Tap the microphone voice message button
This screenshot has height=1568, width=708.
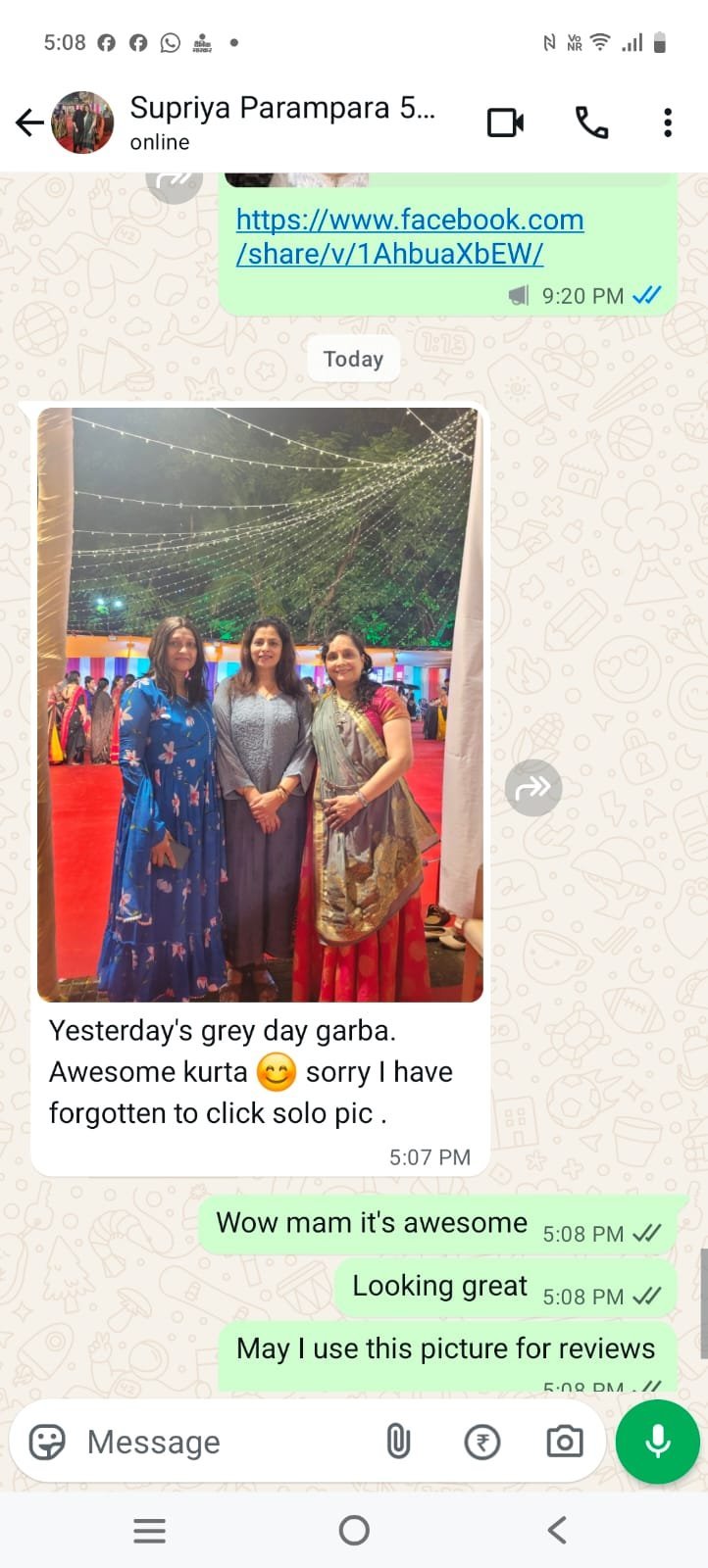pyautogui.click(x=657, y=1442)
